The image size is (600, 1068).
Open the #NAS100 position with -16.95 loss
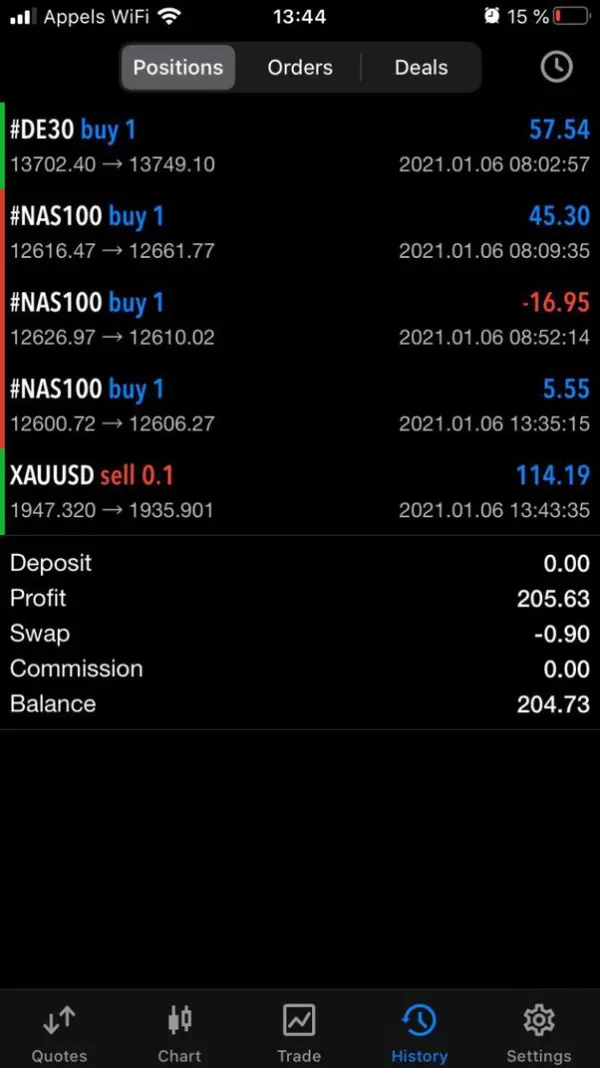300,319
